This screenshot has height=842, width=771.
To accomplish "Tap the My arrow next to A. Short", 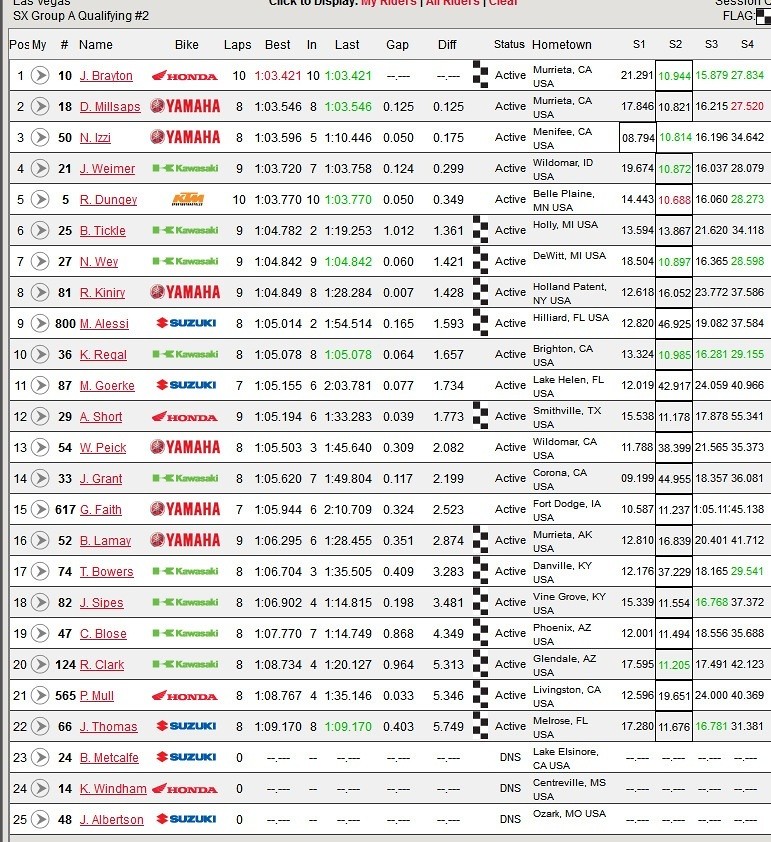I will (x=40, y=416).
